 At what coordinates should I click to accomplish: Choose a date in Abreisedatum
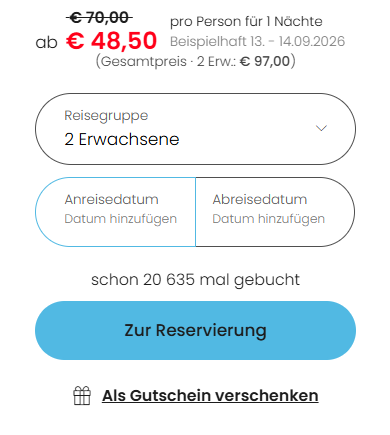pyautogui.click(x=275, y=212)
